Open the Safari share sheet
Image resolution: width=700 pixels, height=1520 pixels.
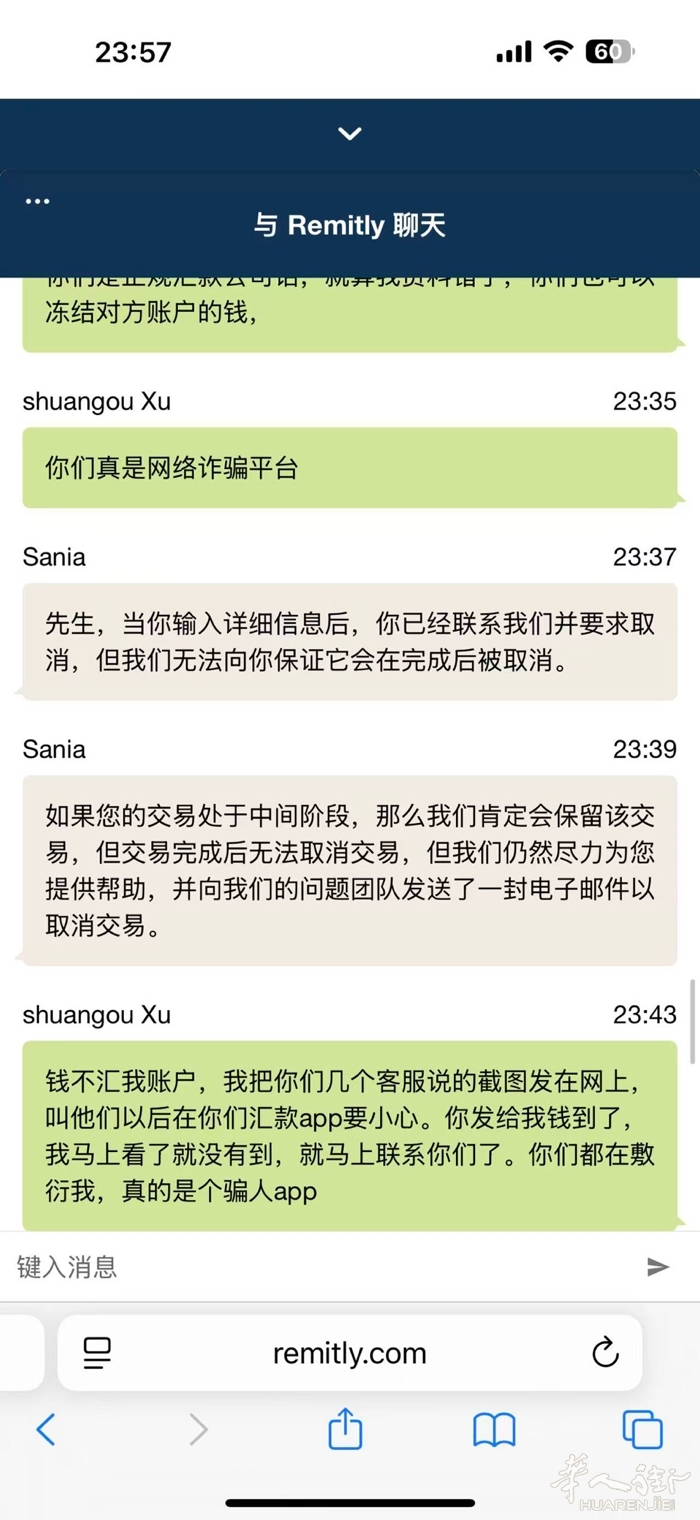point(345,1430)
